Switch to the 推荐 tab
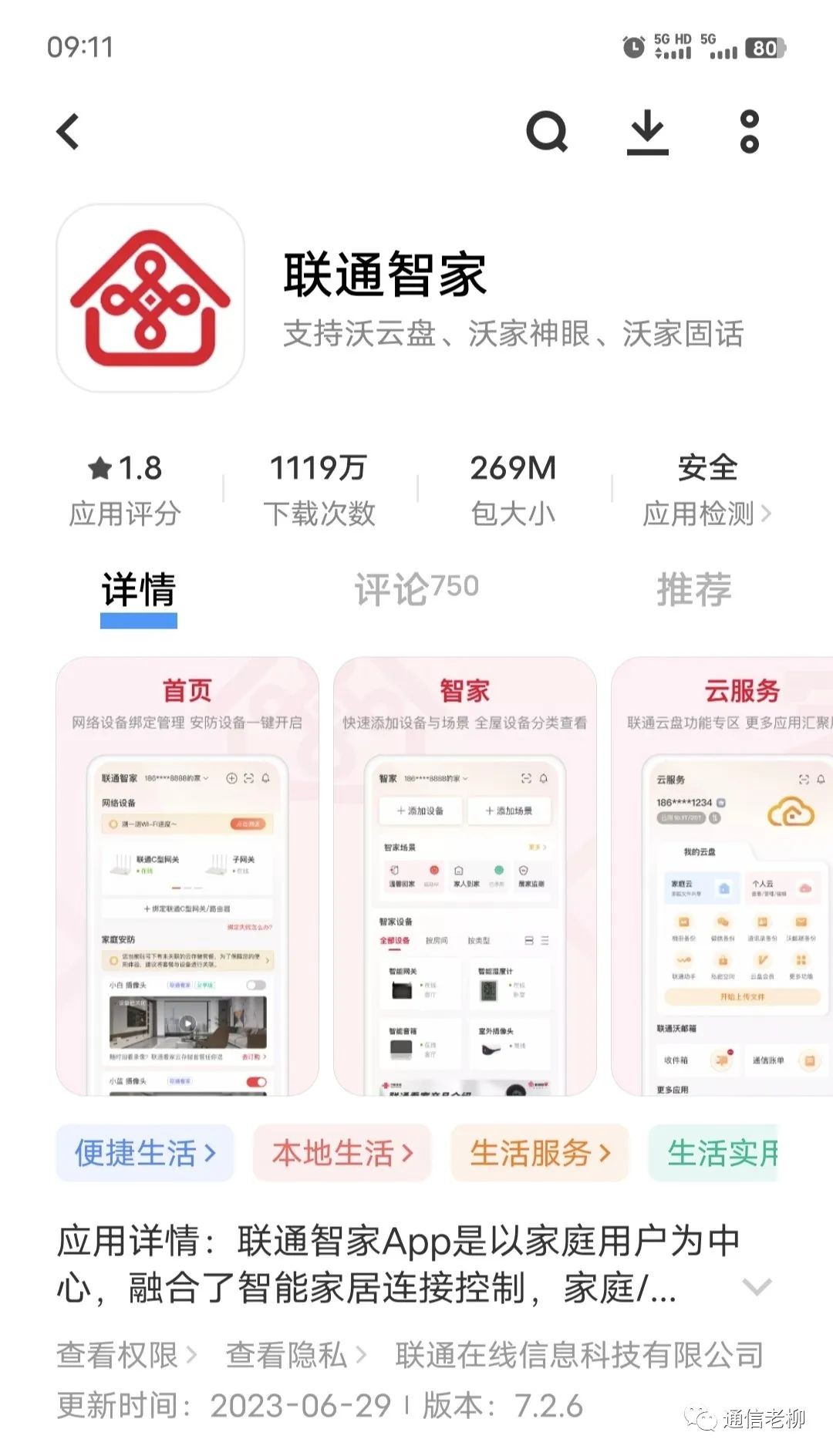This screenshot has width=833, height=1456. click(x=693, y=589)
